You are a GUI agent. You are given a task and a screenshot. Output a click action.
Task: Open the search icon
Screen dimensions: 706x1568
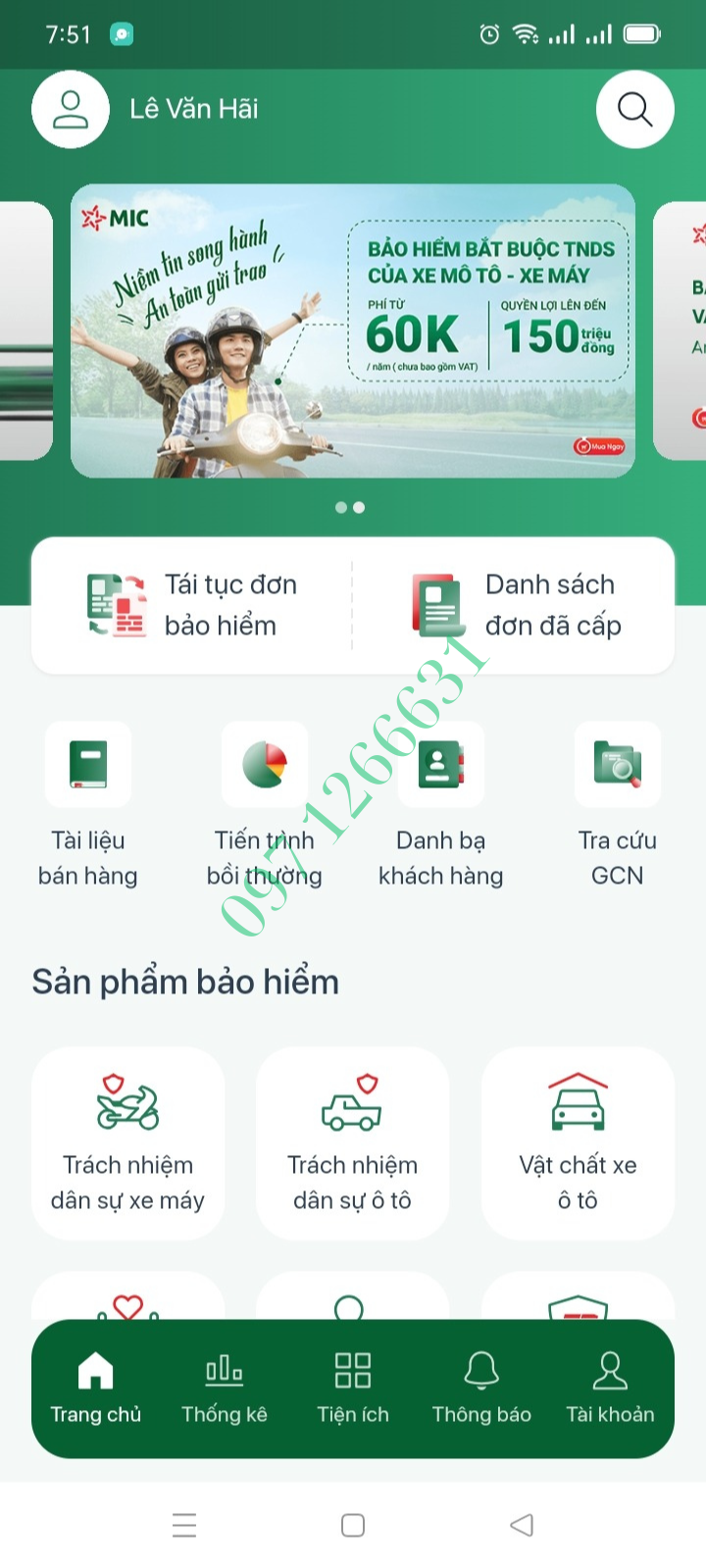(x=634, y=109)
